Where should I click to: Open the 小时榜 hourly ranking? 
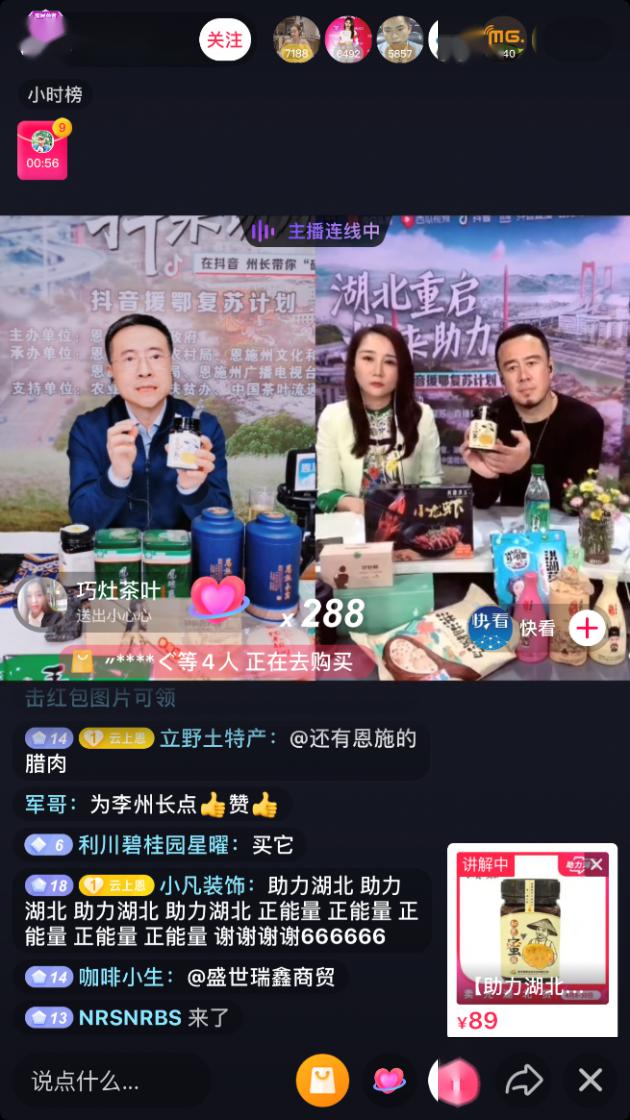(x=55, y=95)
